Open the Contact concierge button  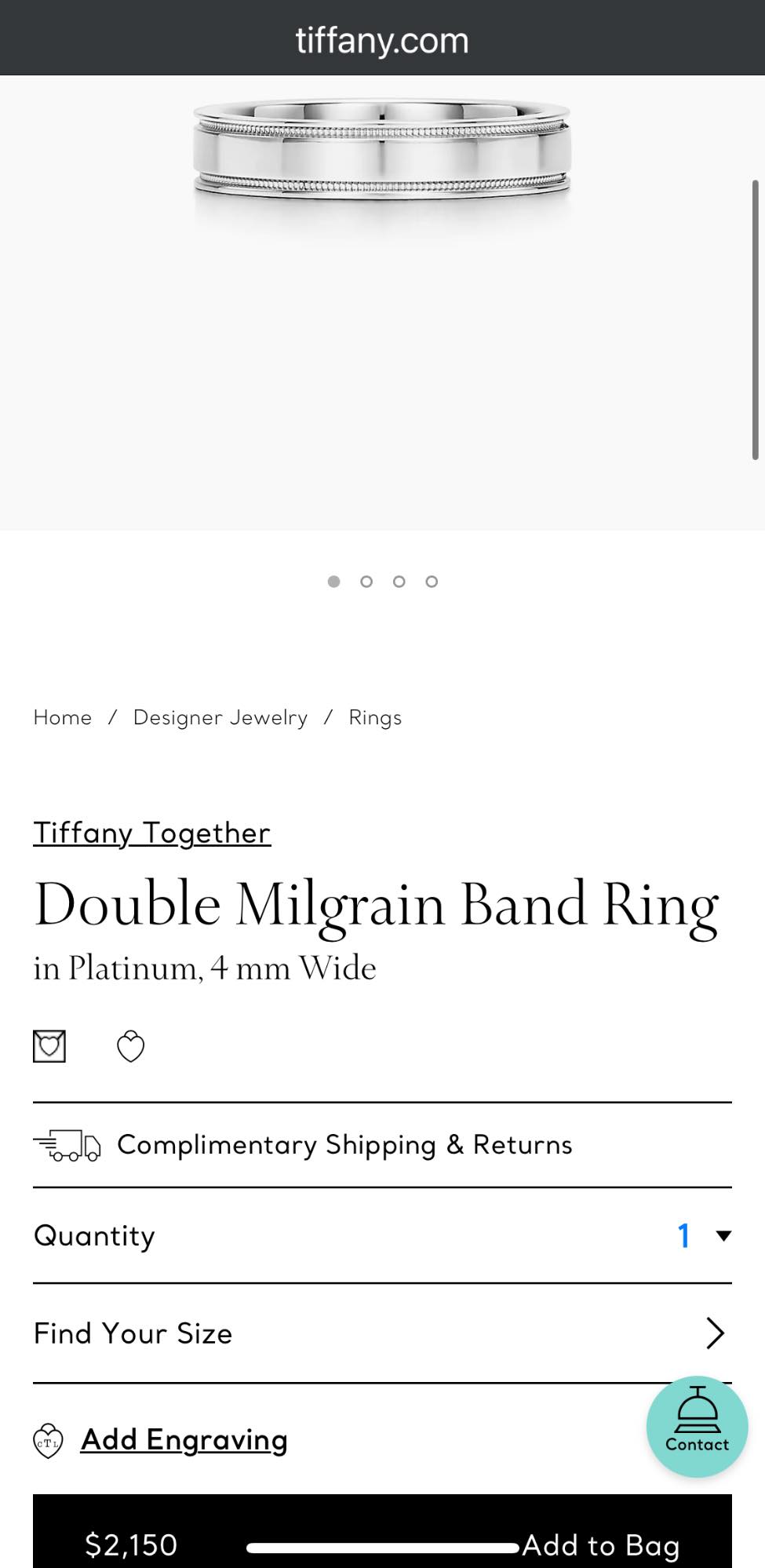(697, 1427)
